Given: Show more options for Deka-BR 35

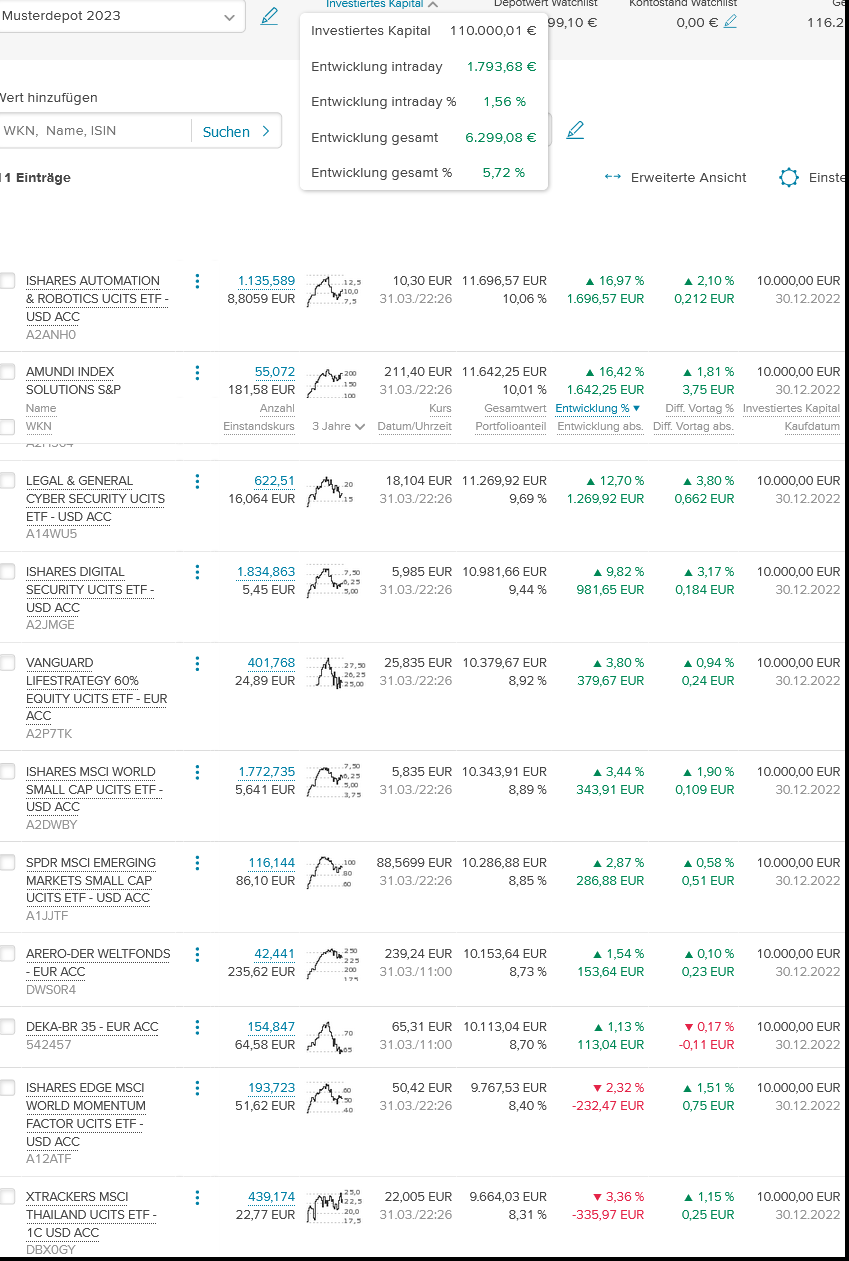Looking at the screenshot, I should pos(197,1027).
